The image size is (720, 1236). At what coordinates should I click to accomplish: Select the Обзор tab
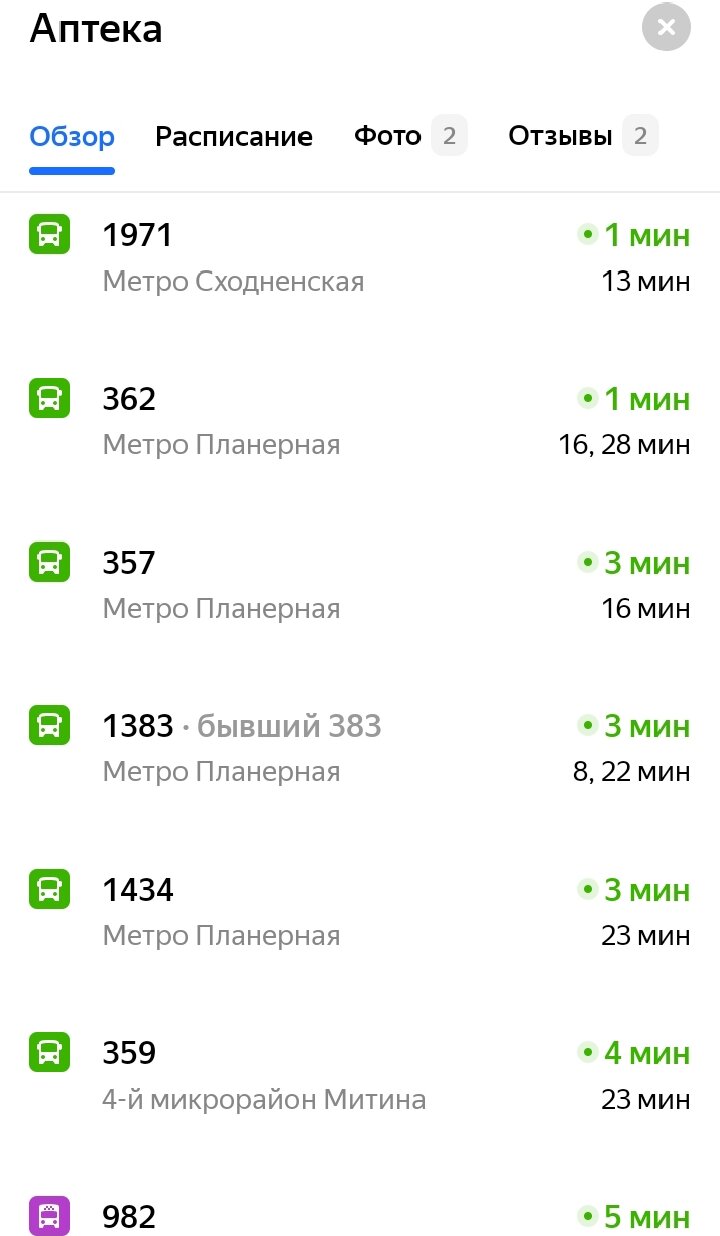[x=72, y=136]
